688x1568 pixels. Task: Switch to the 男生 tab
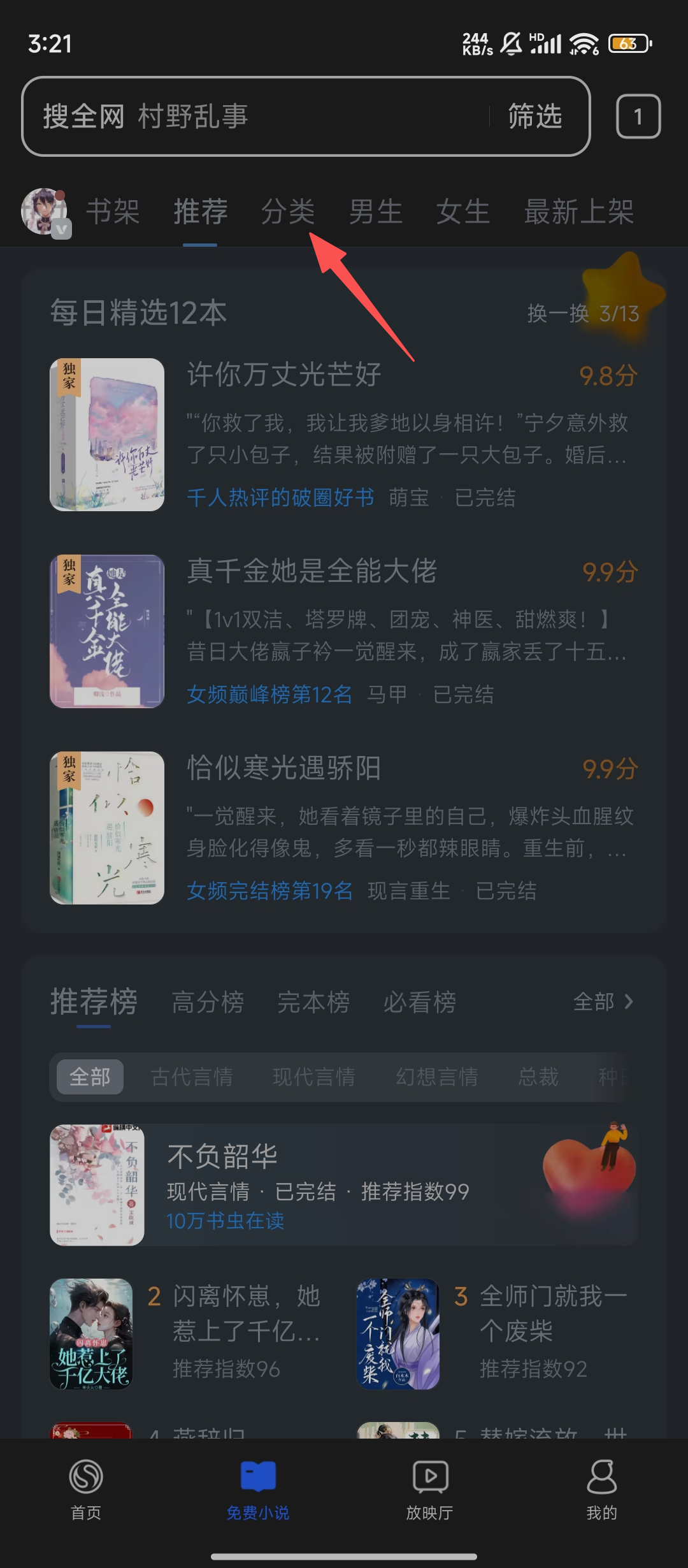(375, 212)
